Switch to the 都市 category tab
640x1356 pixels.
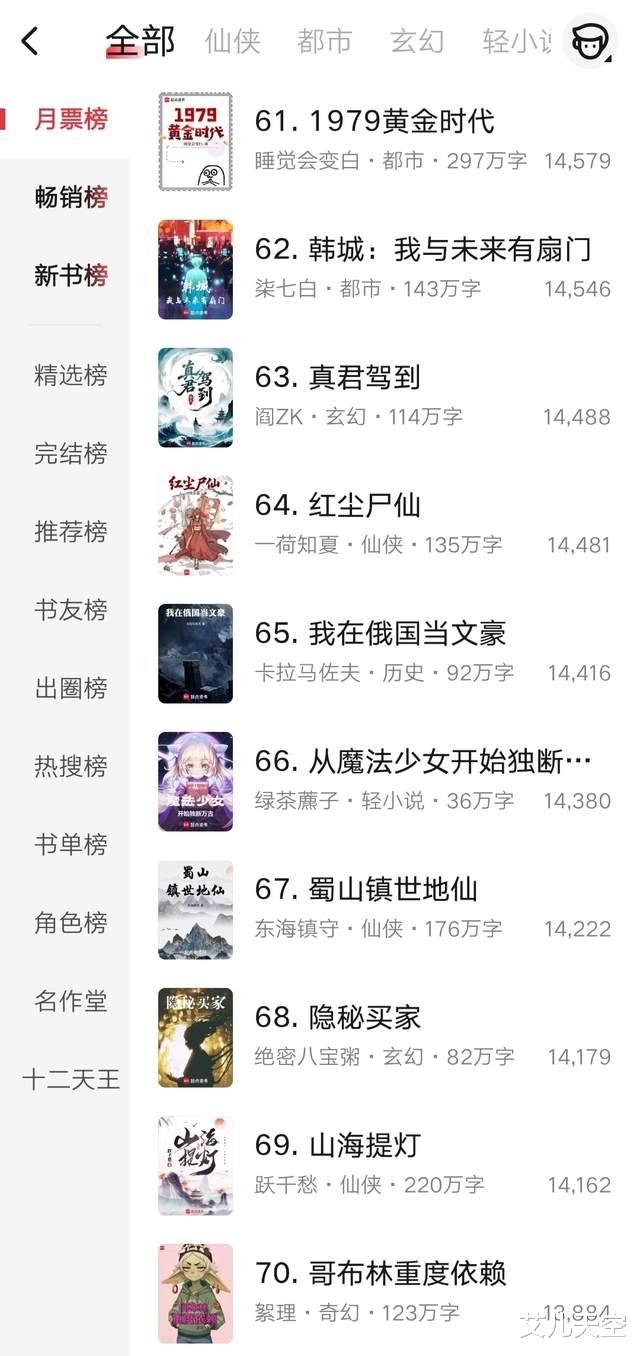point(325,42)
